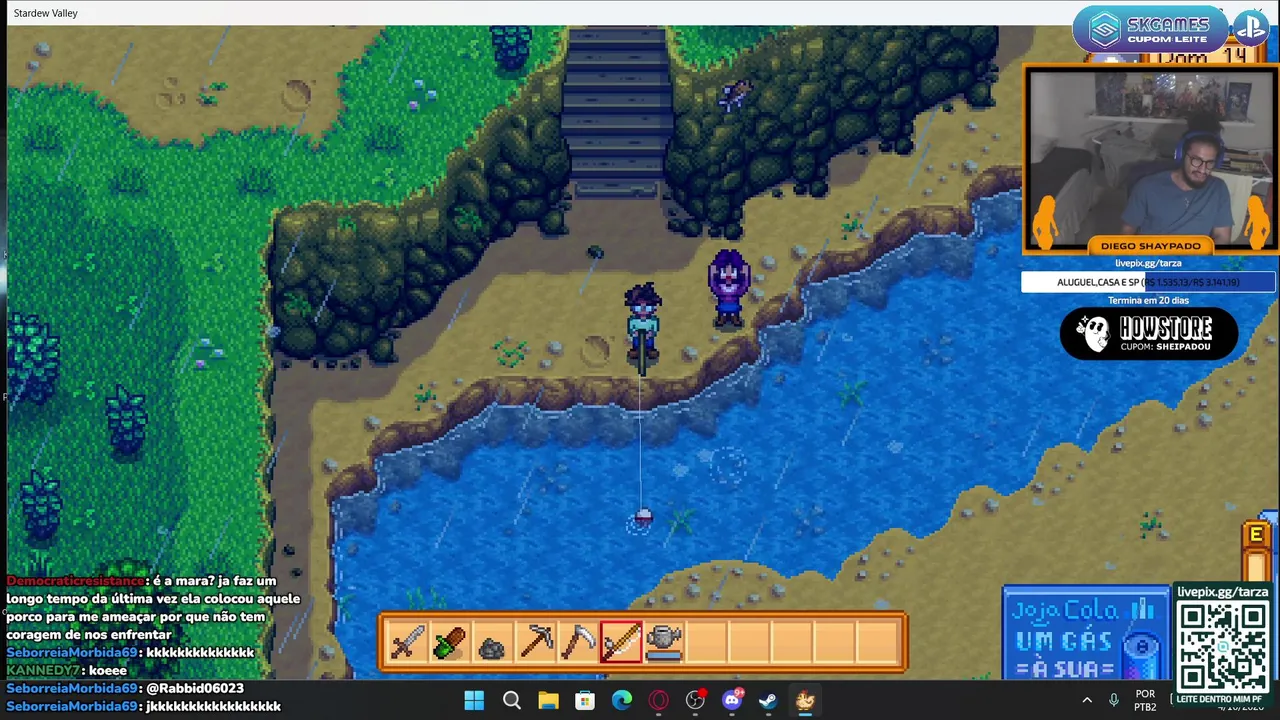Switch to the Stardew Valley taskbar icon
1280x720 pixels.
coord(805,701)
